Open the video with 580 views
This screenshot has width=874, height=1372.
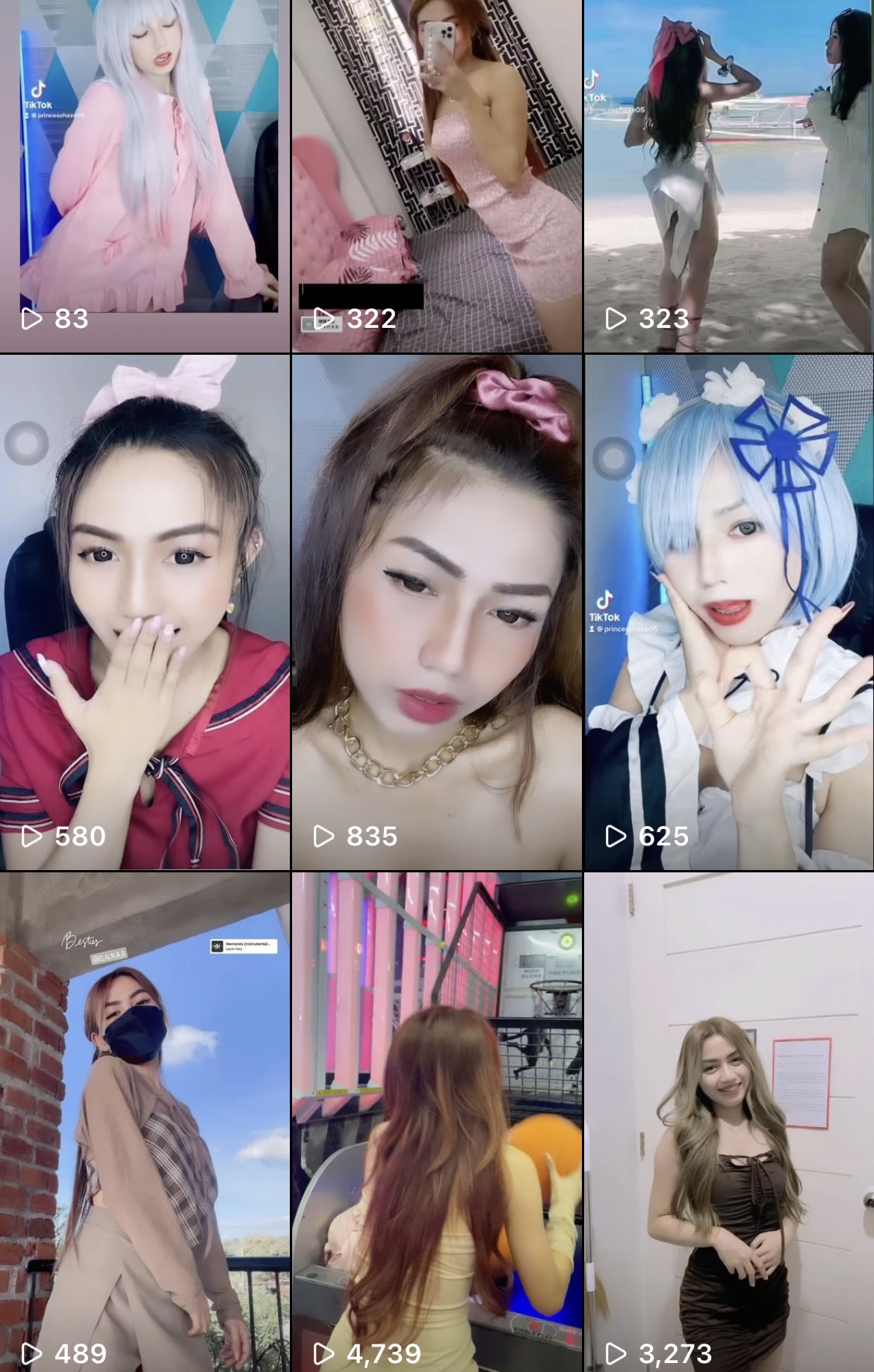(x=145, y=612)
